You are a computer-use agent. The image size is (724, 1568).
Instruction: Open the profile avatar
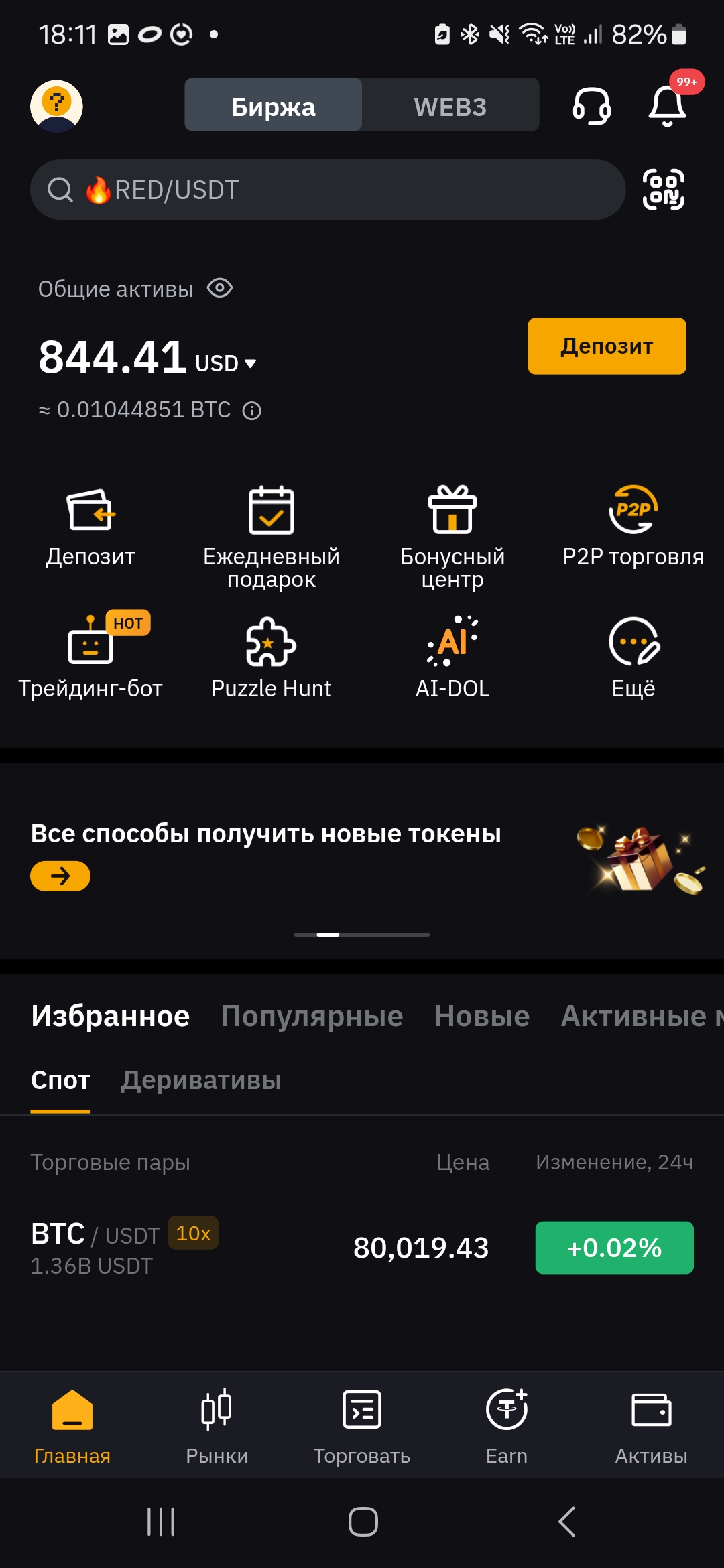pos(56,106)
